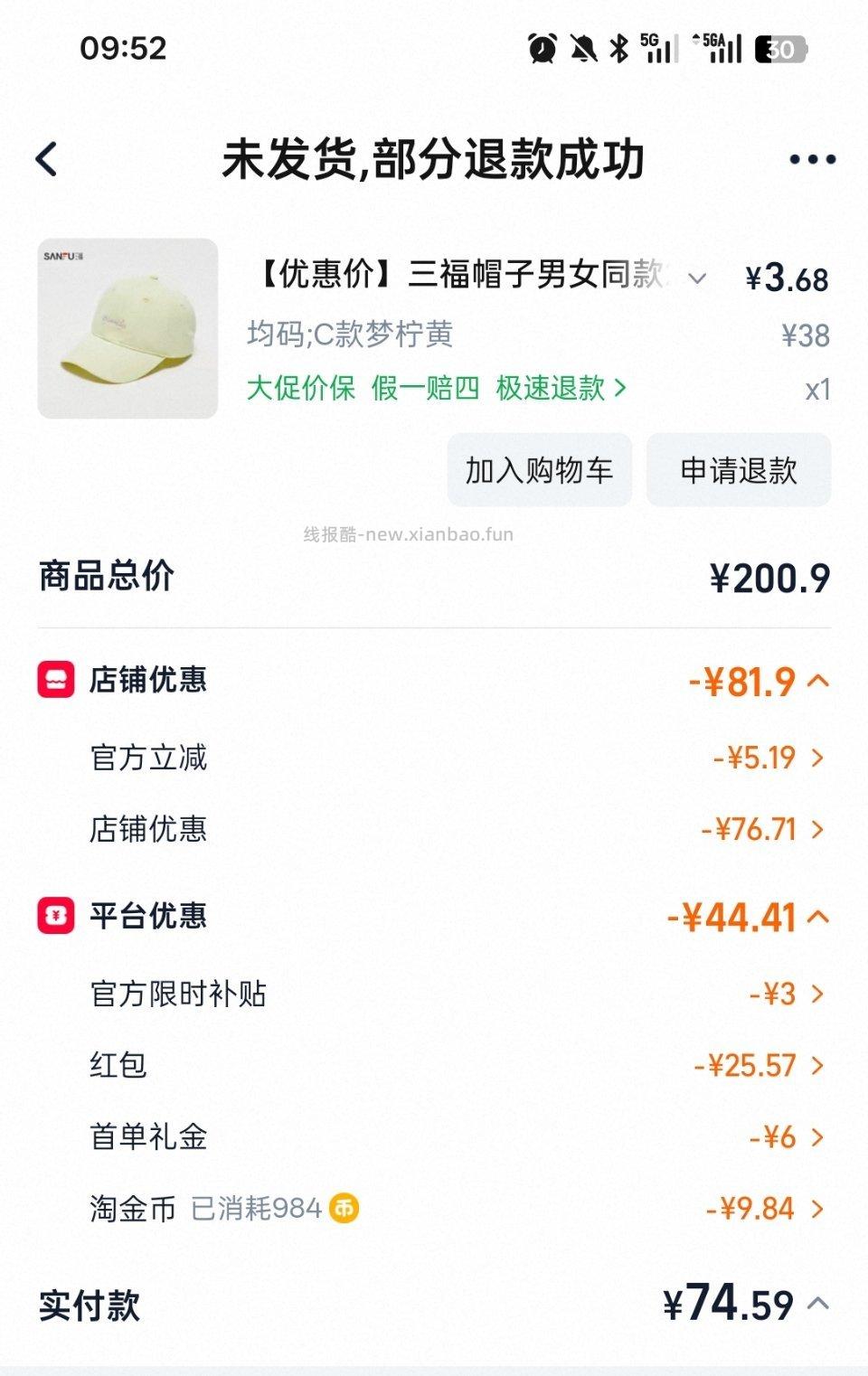The width and height of the screenshot is (868, 1376).
Task: Tap the red 店铺优惠 coupon icon
Action: [54, 680]
